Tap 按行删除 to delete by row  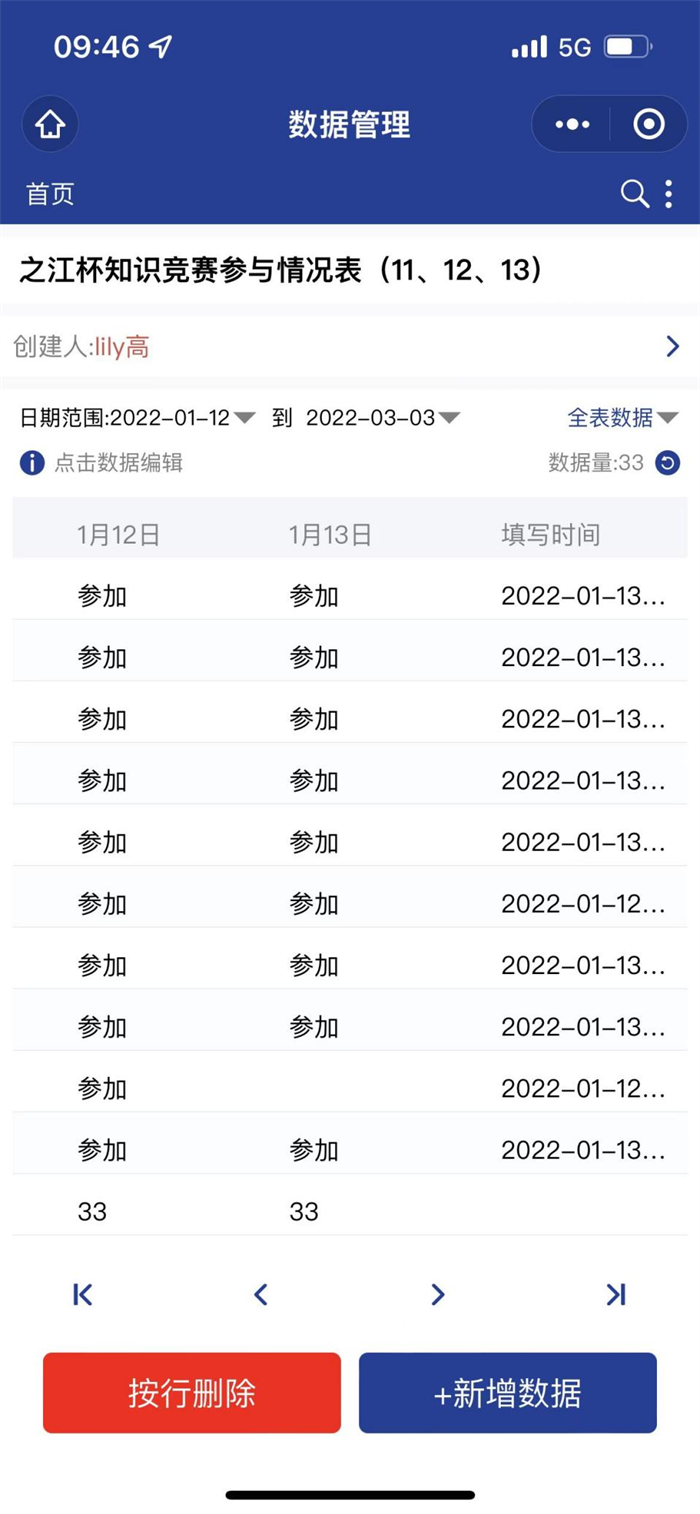tap(192, 1393)
